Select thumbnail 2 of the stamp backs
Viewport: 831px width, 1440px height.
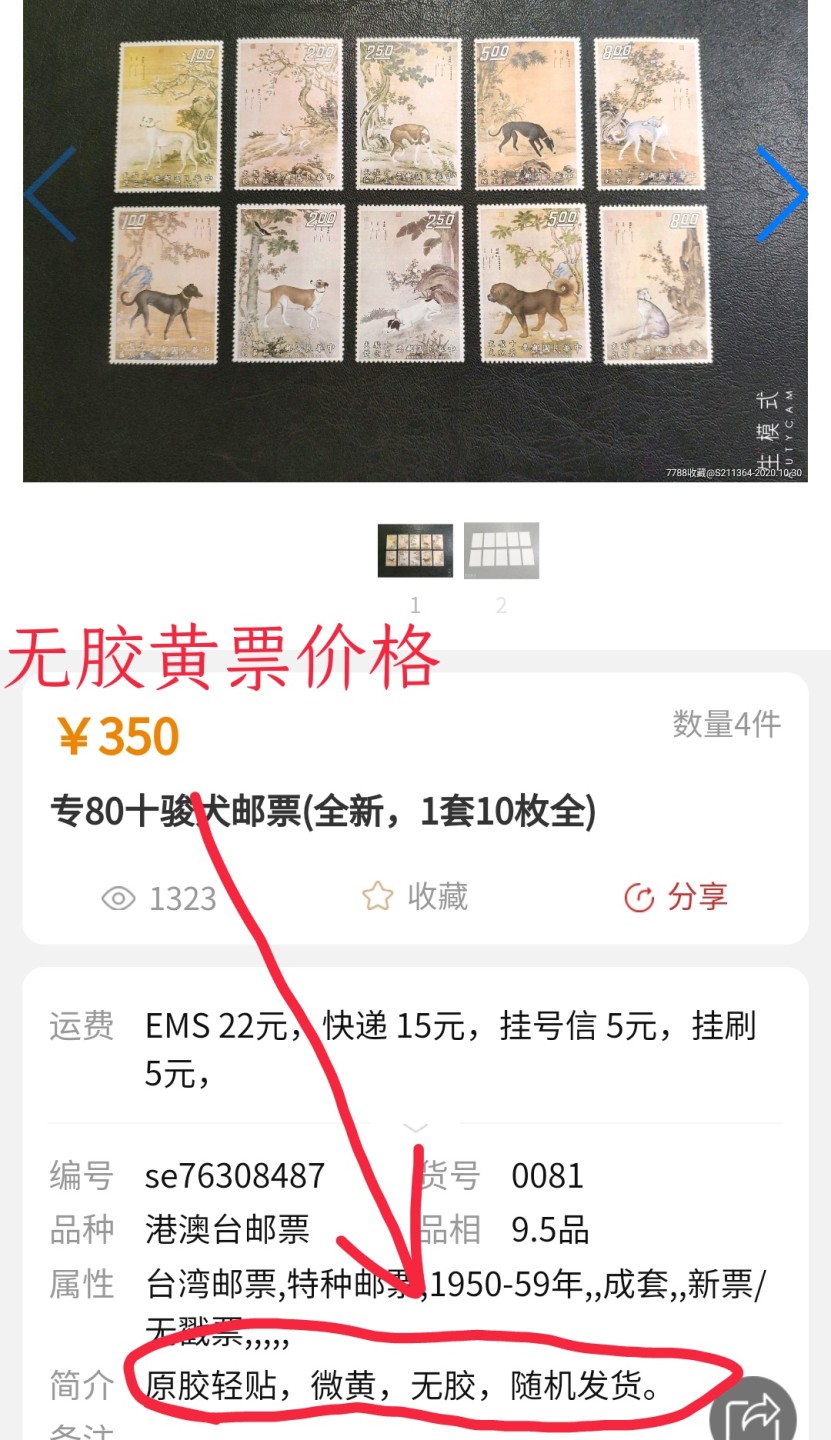(501, 550)
